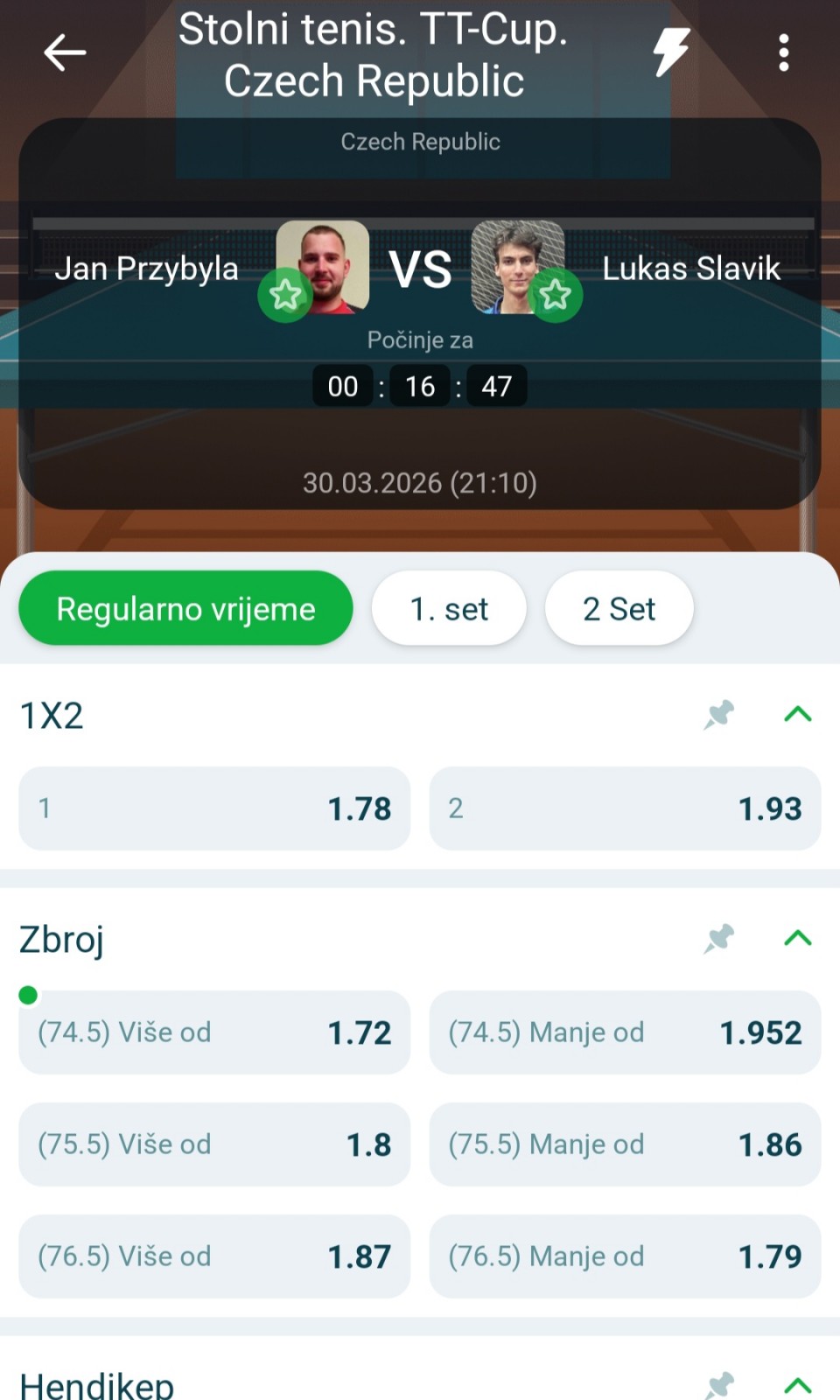
Task: Bet on (76.5) Manje od at 1.79
Action: pos(625,1256)
